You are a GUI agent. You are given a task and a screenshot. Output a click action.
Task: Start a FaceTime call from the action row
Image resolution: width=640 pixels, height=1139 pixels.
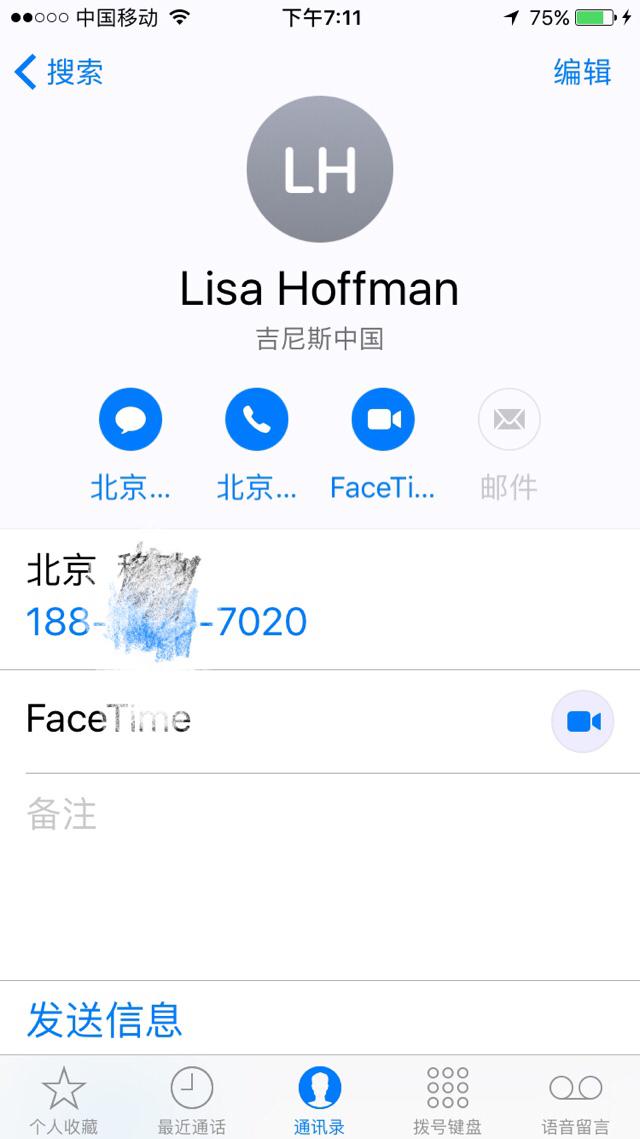click(x=383, y=419)
